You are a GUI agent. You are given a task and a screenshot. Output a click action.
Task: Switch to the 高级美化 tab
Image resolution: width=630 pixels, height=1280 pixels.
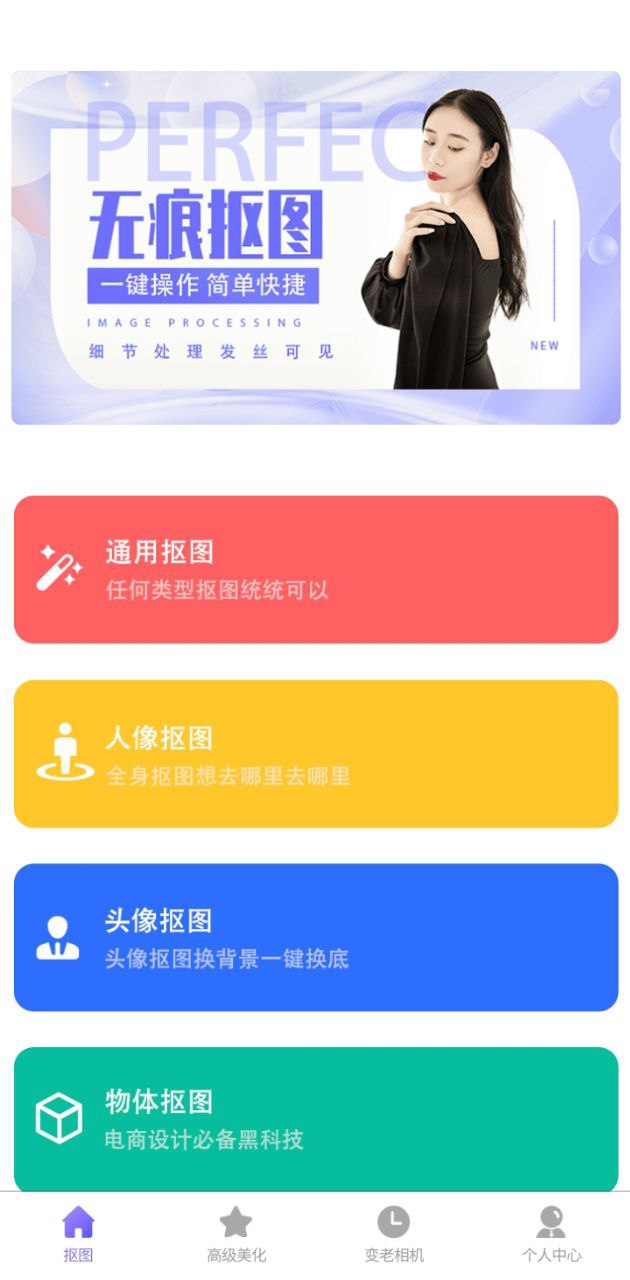pyautogui.click(x=236, y=1234)
